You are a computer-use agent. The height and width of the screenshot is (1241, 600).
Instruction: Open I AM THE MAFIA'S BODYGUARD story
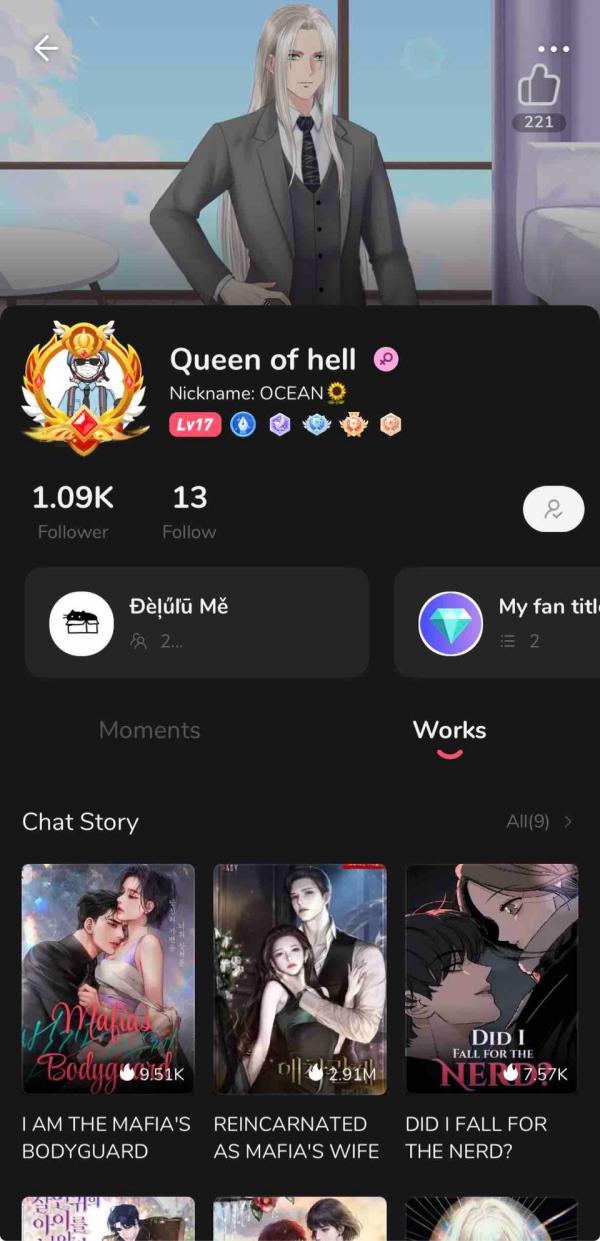pos(108,979)
